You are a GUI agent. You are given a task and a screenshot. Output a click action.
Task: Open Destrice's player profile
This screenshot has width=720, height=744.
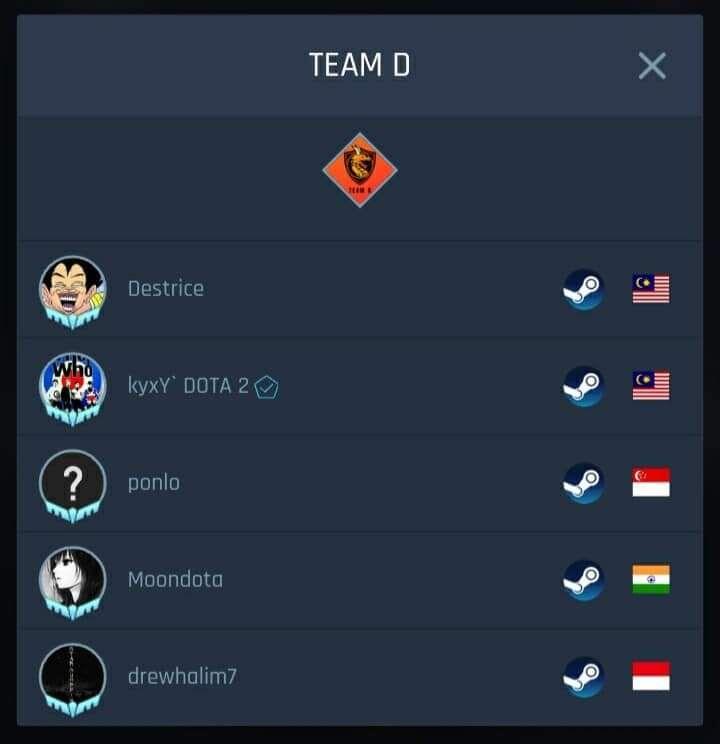pos(165,288)
